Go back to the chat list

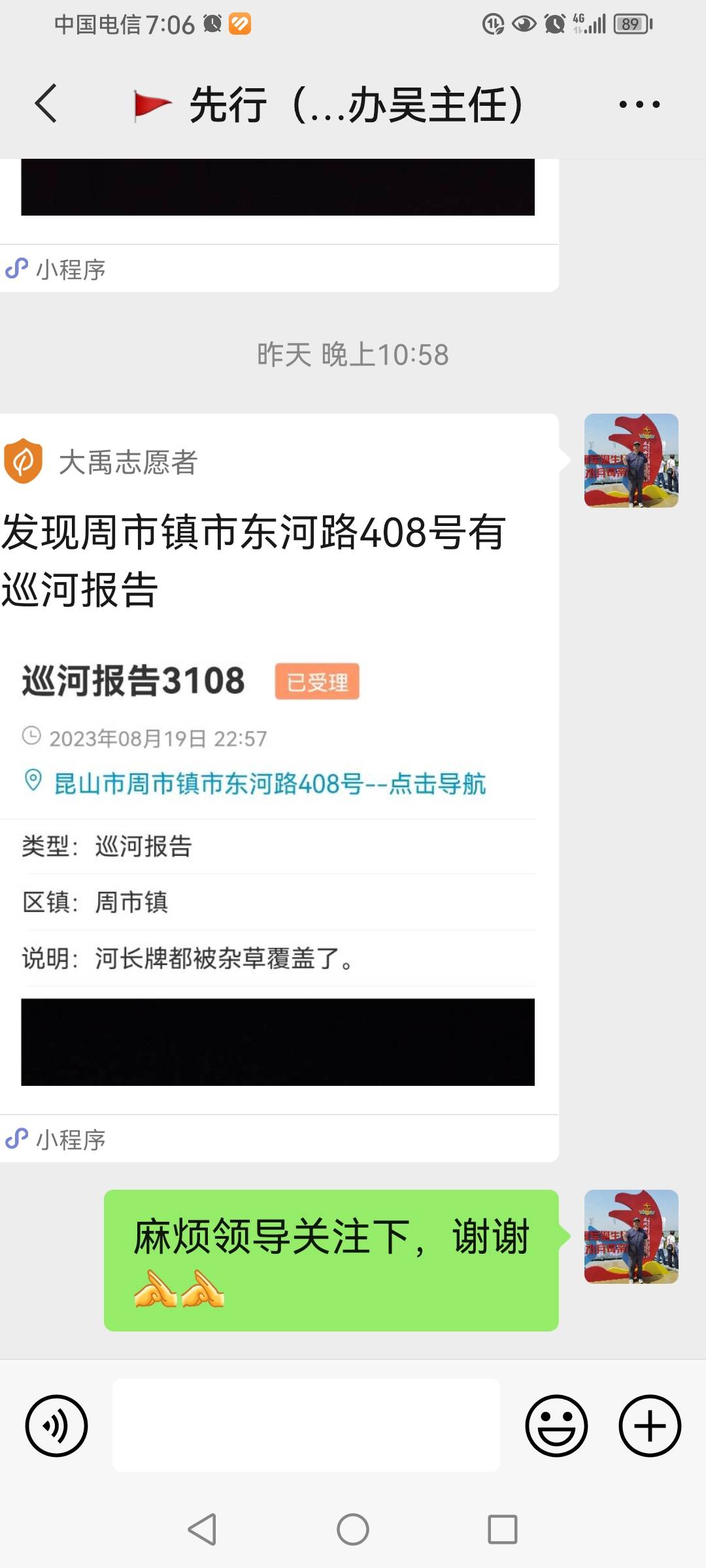point(46,103)
